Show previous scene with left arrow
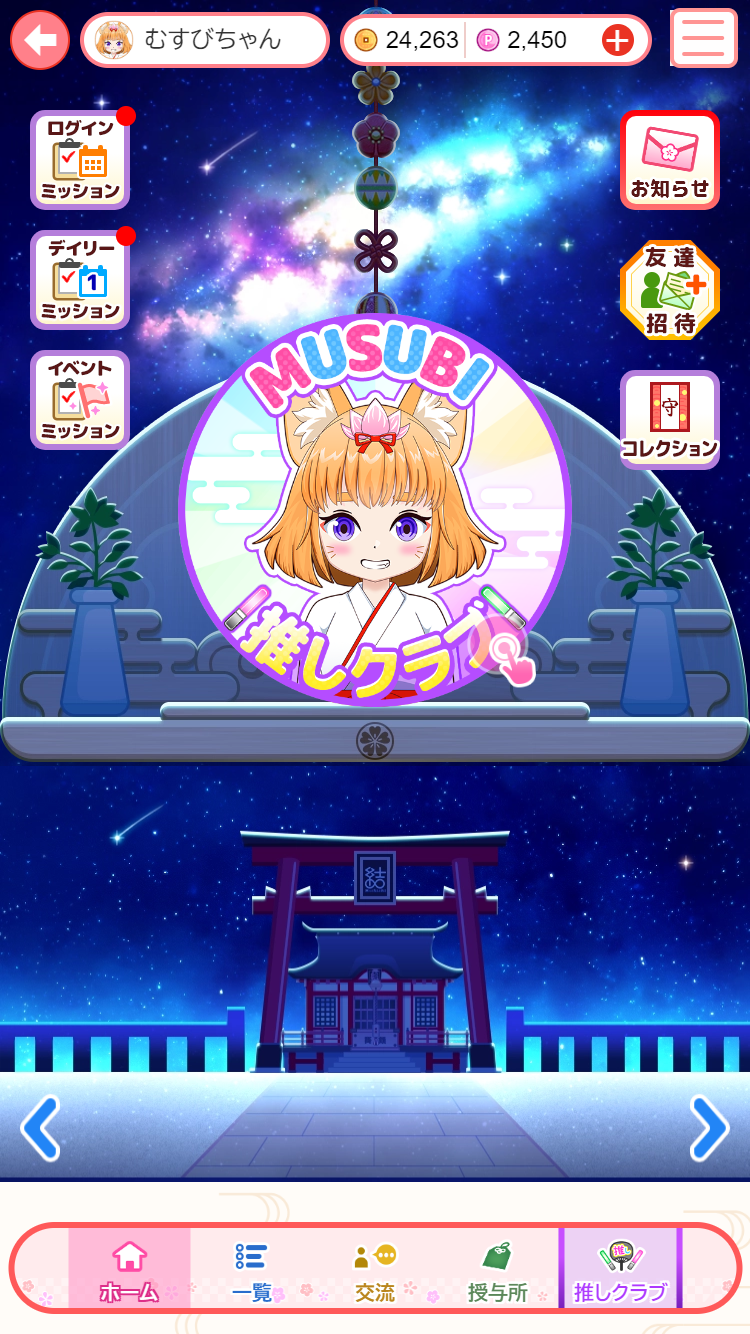This screenshot has height=1334, width=750. [40, 1128]
